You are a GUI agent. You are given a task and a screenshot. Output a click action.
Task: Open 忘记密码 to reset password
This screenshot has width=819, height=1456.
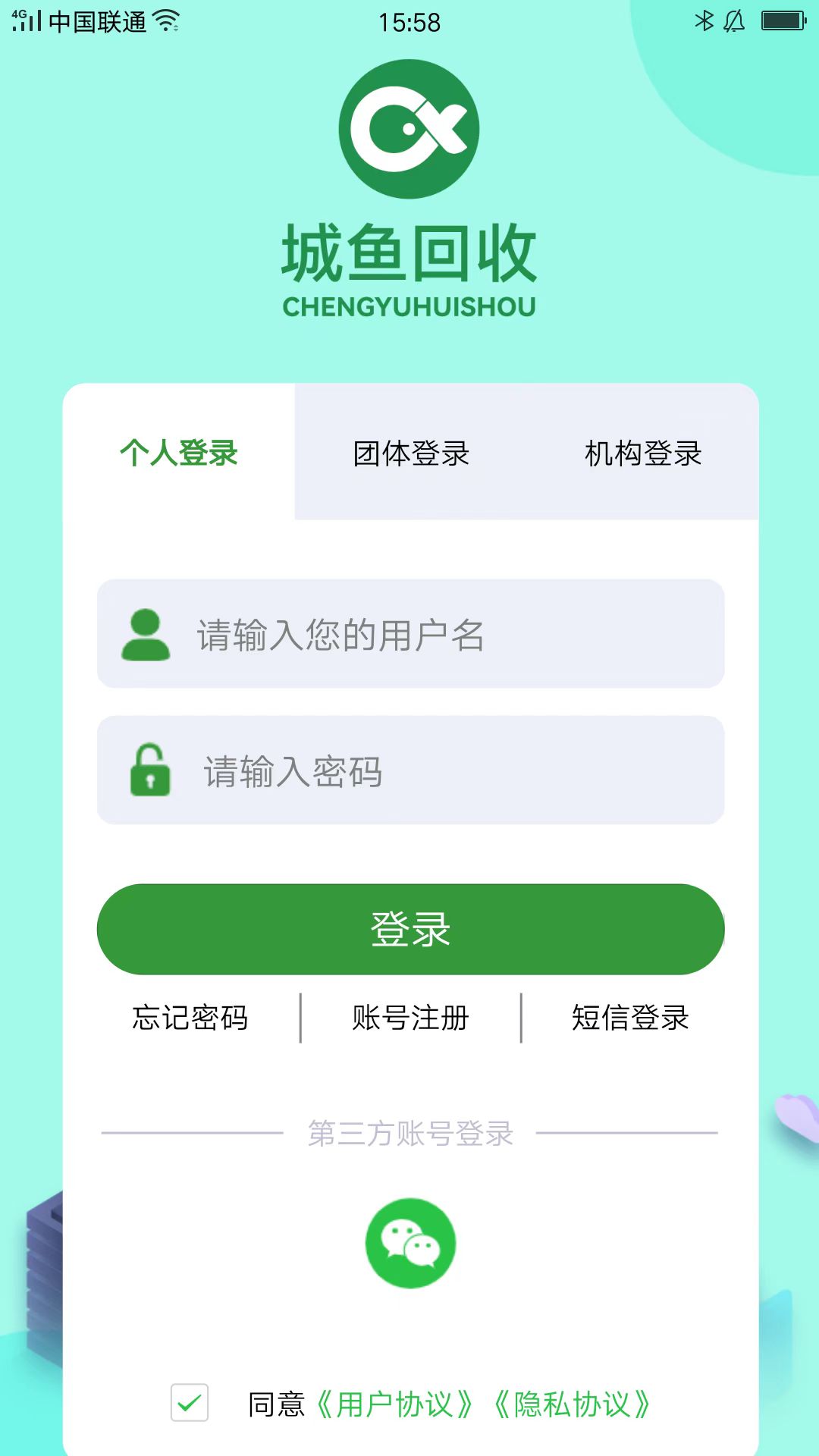point(190,1018)
